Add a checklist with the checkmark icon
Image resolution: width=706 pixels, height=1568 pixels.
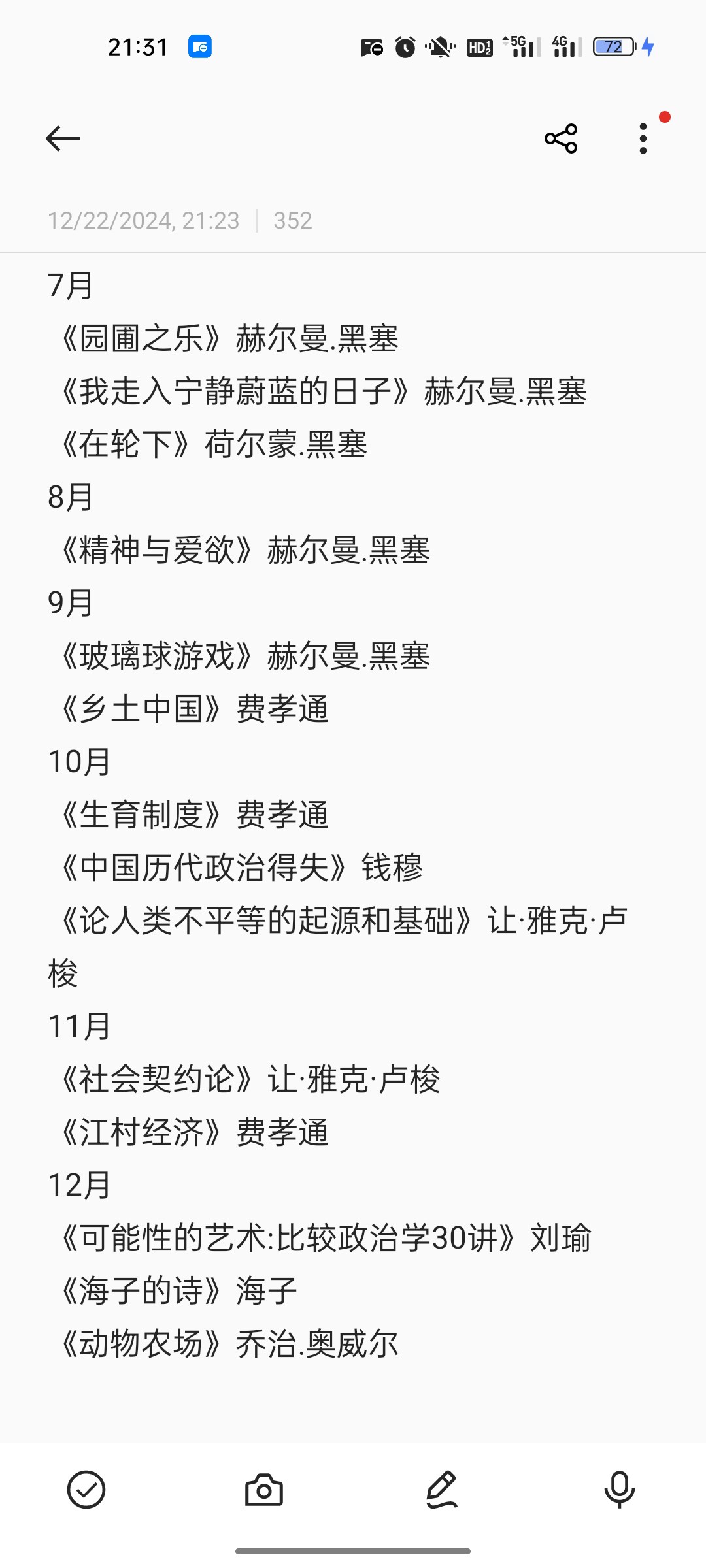86,1490
